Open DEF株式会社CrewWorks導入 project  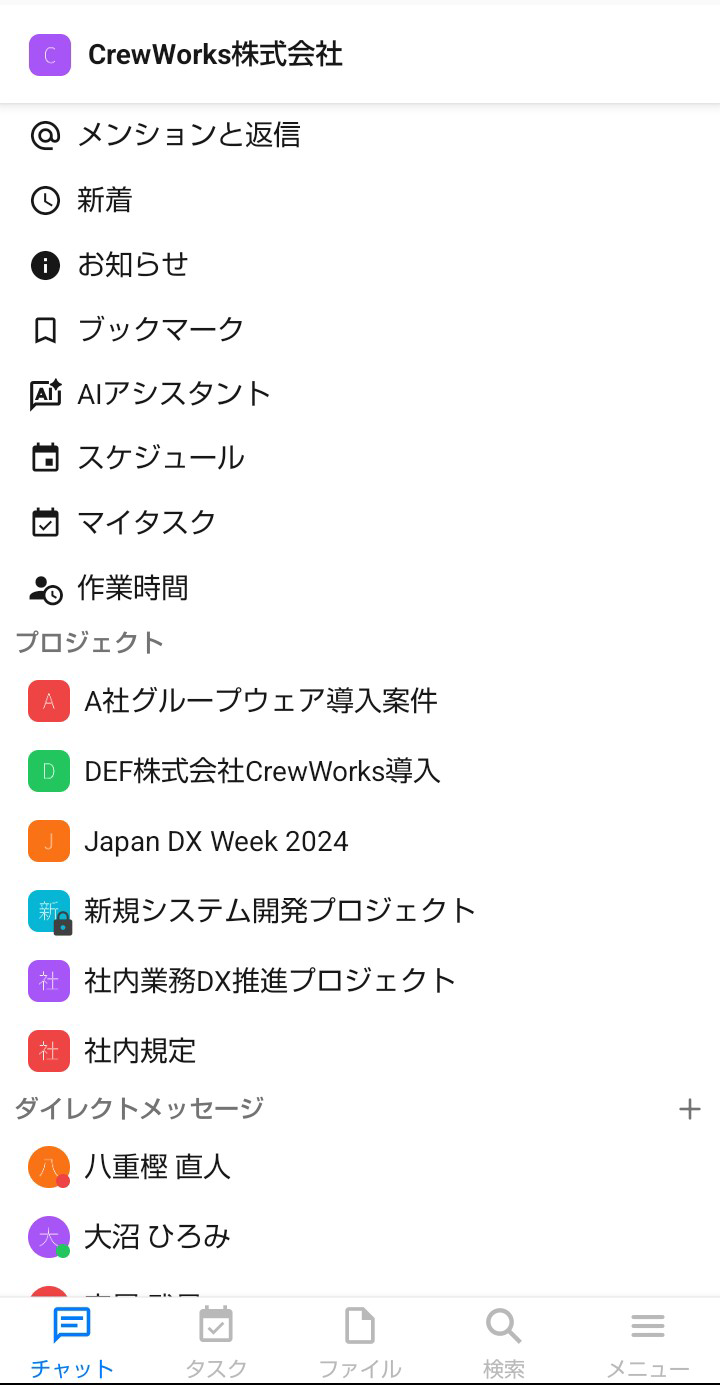pos(262,771)
